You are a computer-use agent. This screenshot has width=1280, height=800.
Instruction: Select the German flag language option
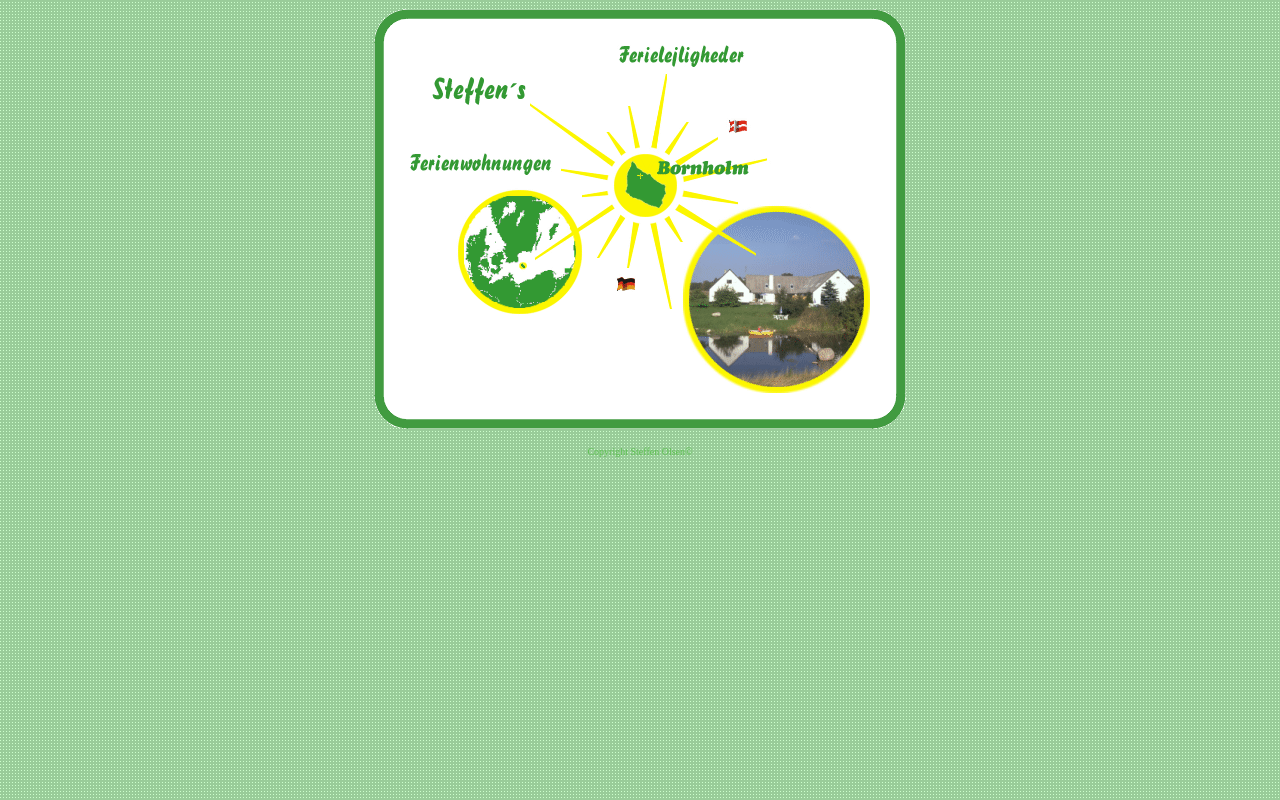coord(626,284)
